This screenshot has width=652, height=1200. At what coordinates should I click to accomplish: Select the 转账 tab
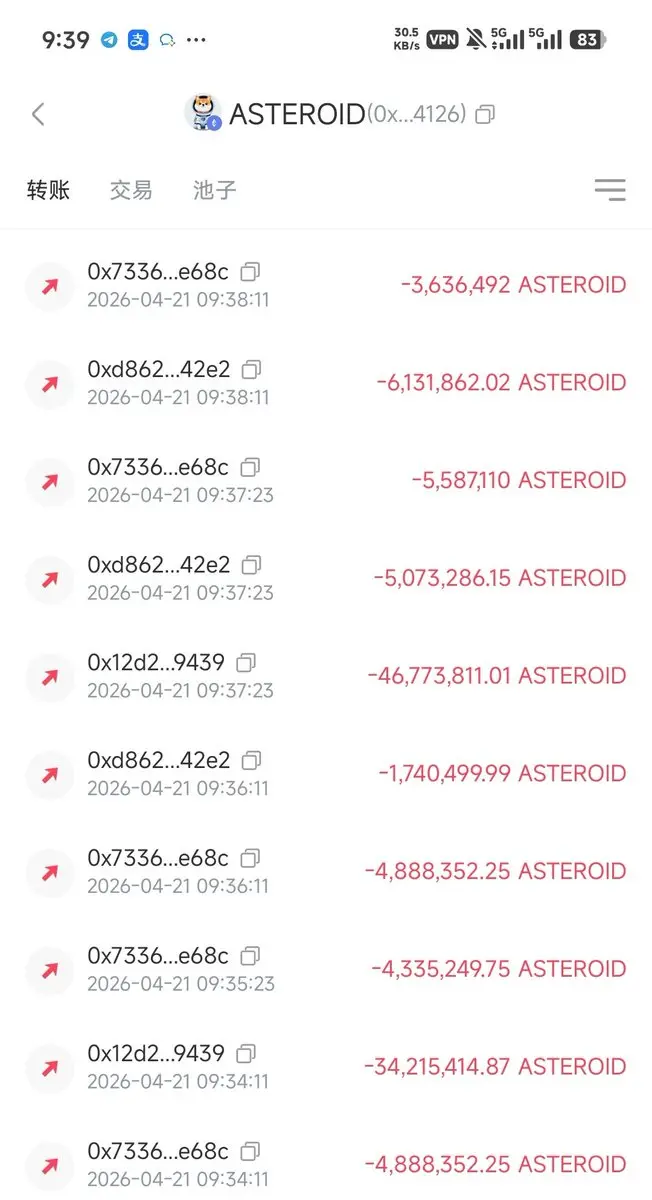point(48,190)
